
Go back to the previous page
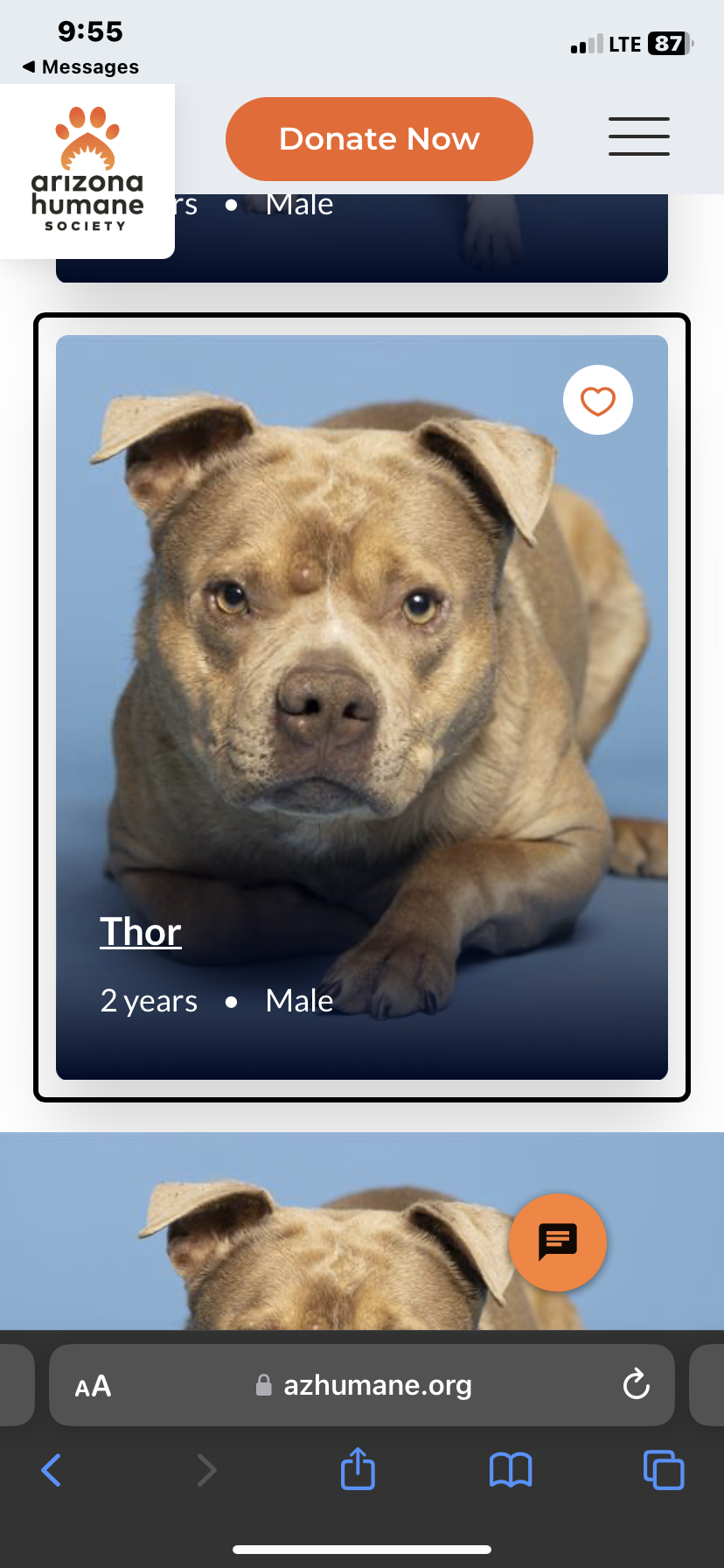pyautogui.click(x=52, y=1470)
